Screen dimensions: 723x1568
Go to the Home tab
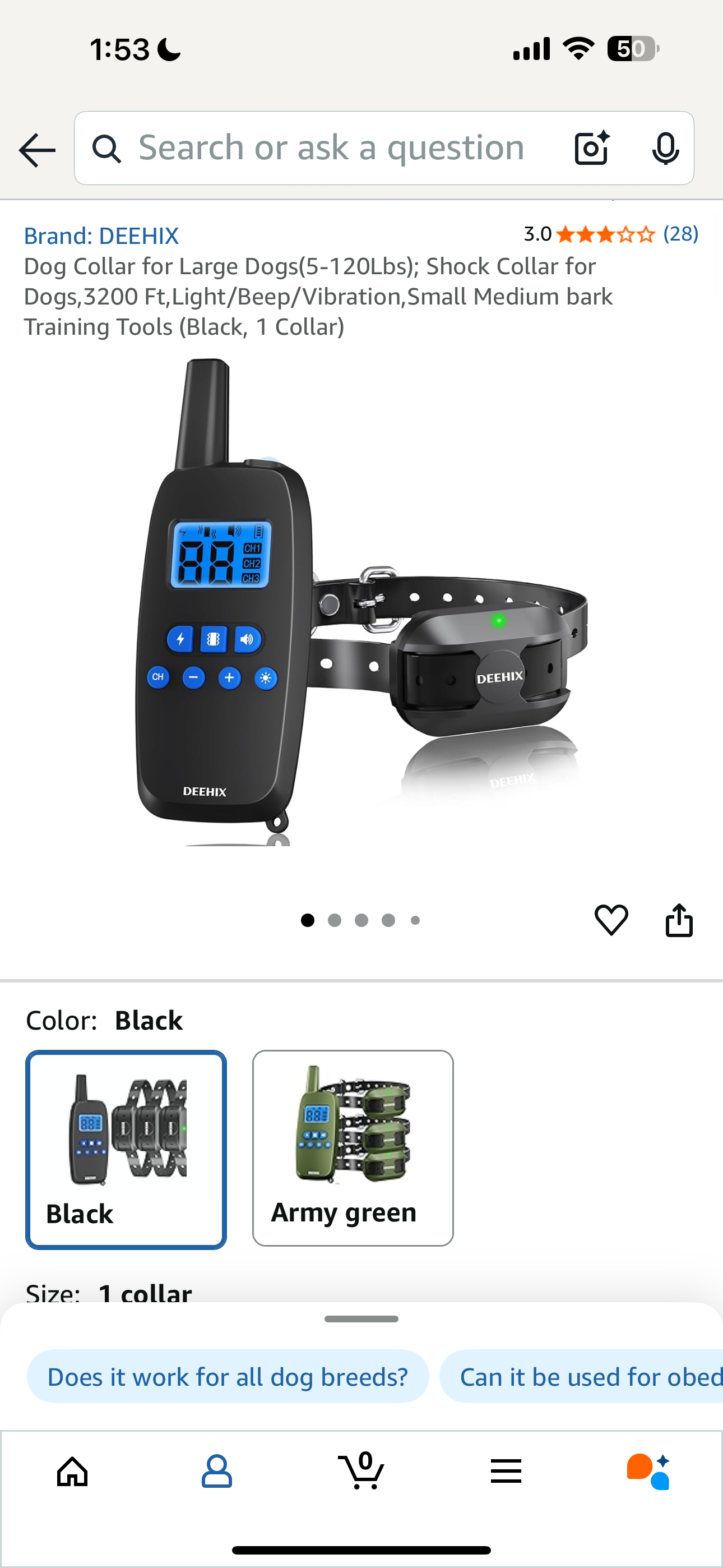(72, 1472)
